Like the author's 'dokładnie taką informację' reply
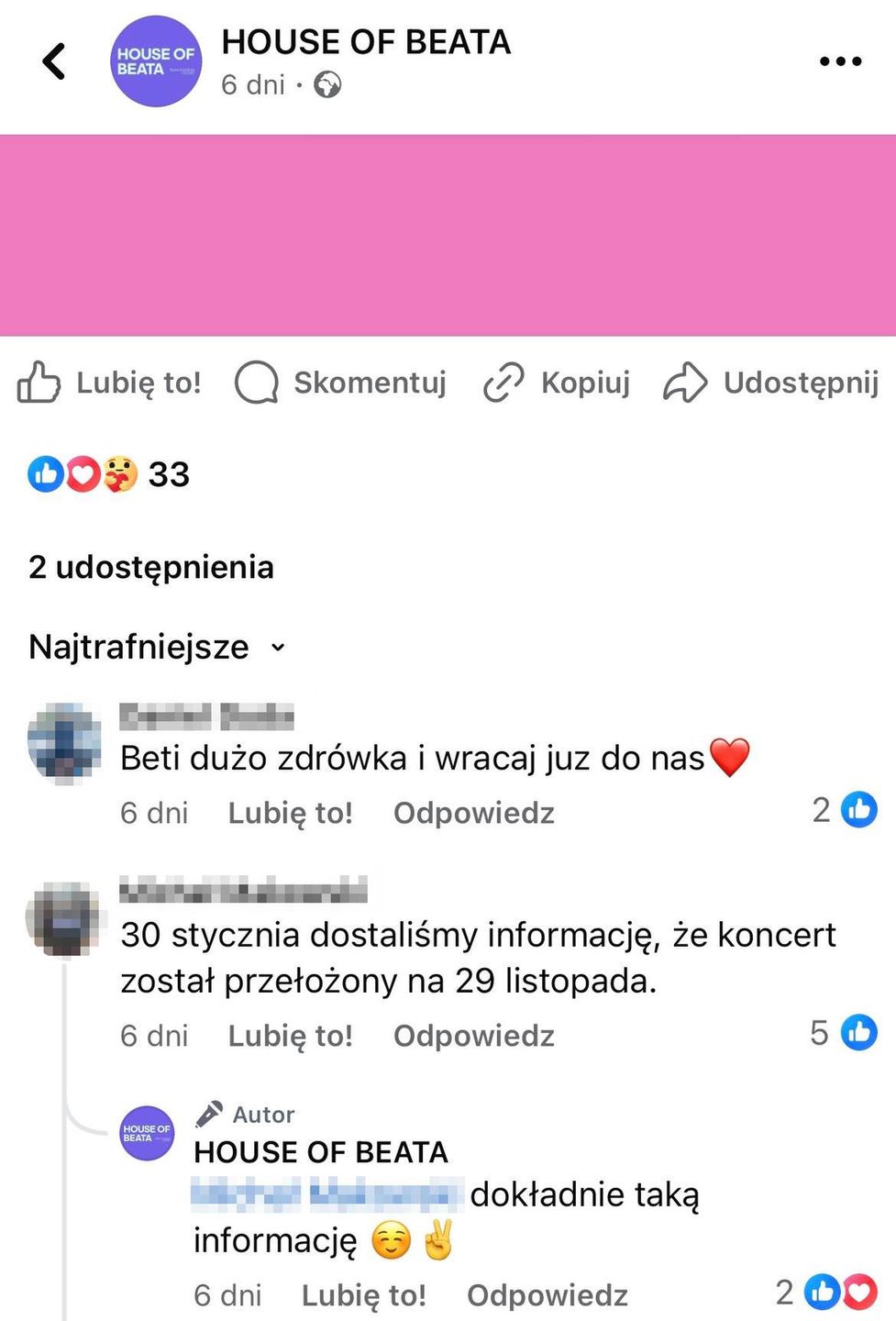The height and width of the screenshot is (1321, 896). click(x=363, y=1295)
